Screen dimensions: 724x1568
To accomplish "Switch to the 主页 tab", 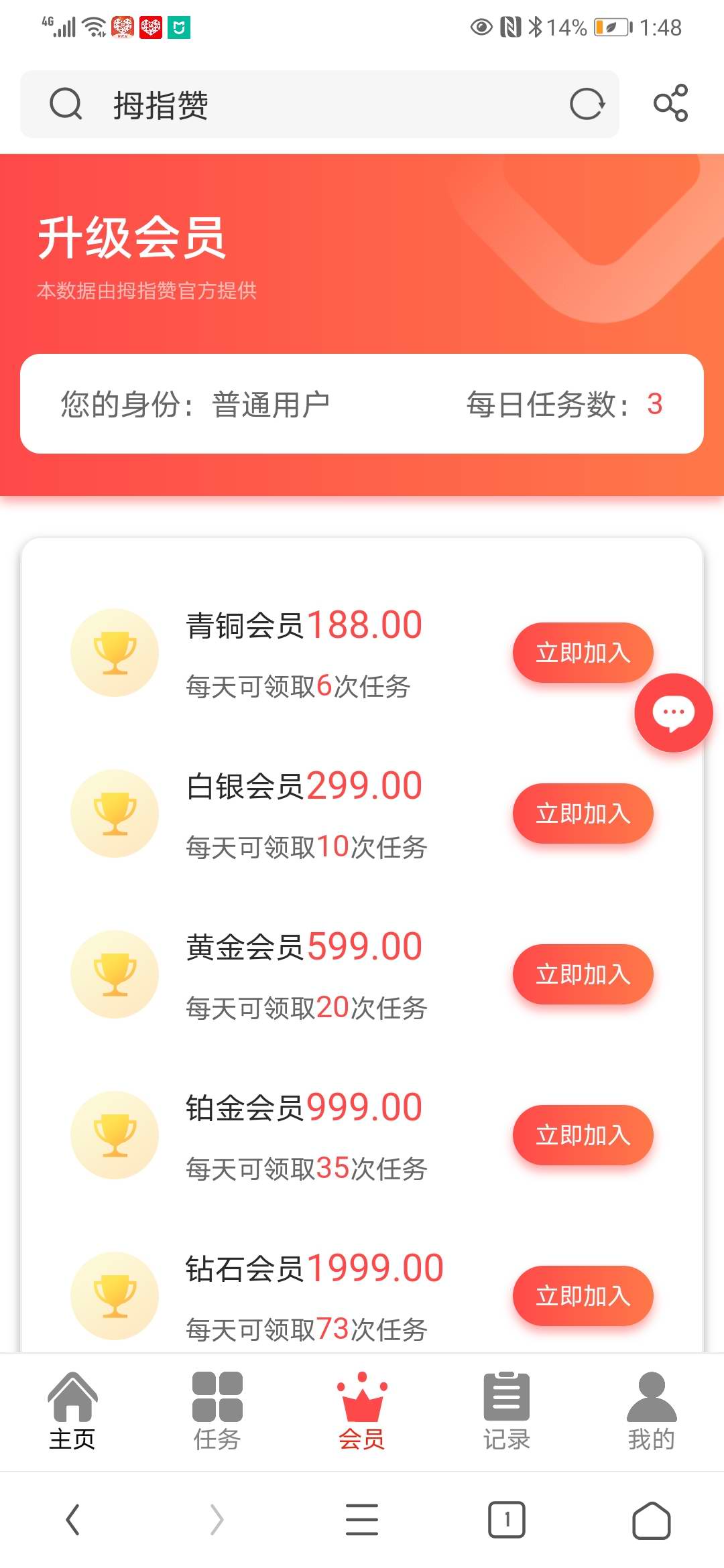I will click(72, 1411).
